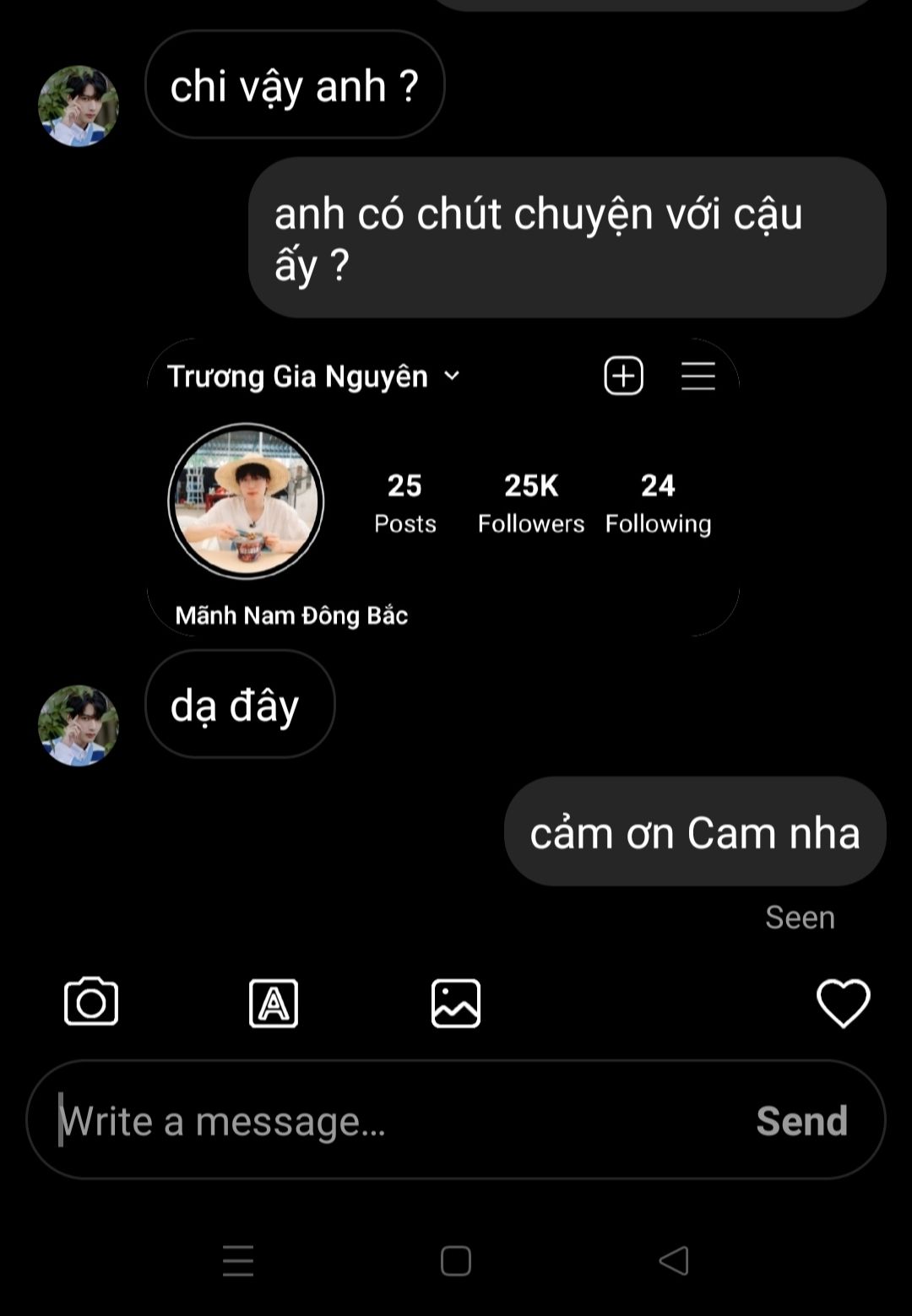Tap the avatar next to "chi vậy anh ?"
The image size is (912, 1316).
(79, 106)
